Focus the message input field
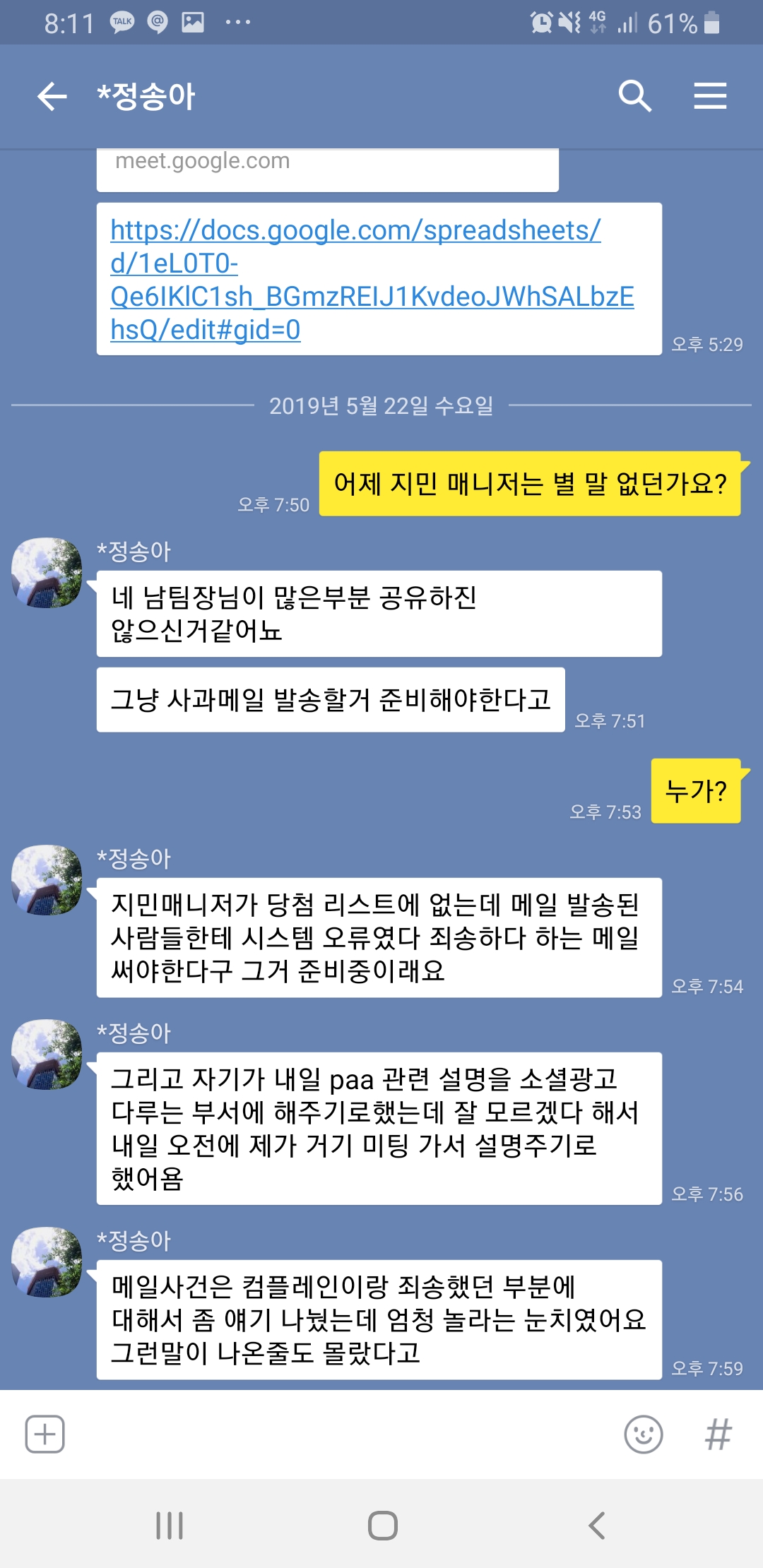This screenshot has width=763, height=1568. click(x=339, y=1435)
